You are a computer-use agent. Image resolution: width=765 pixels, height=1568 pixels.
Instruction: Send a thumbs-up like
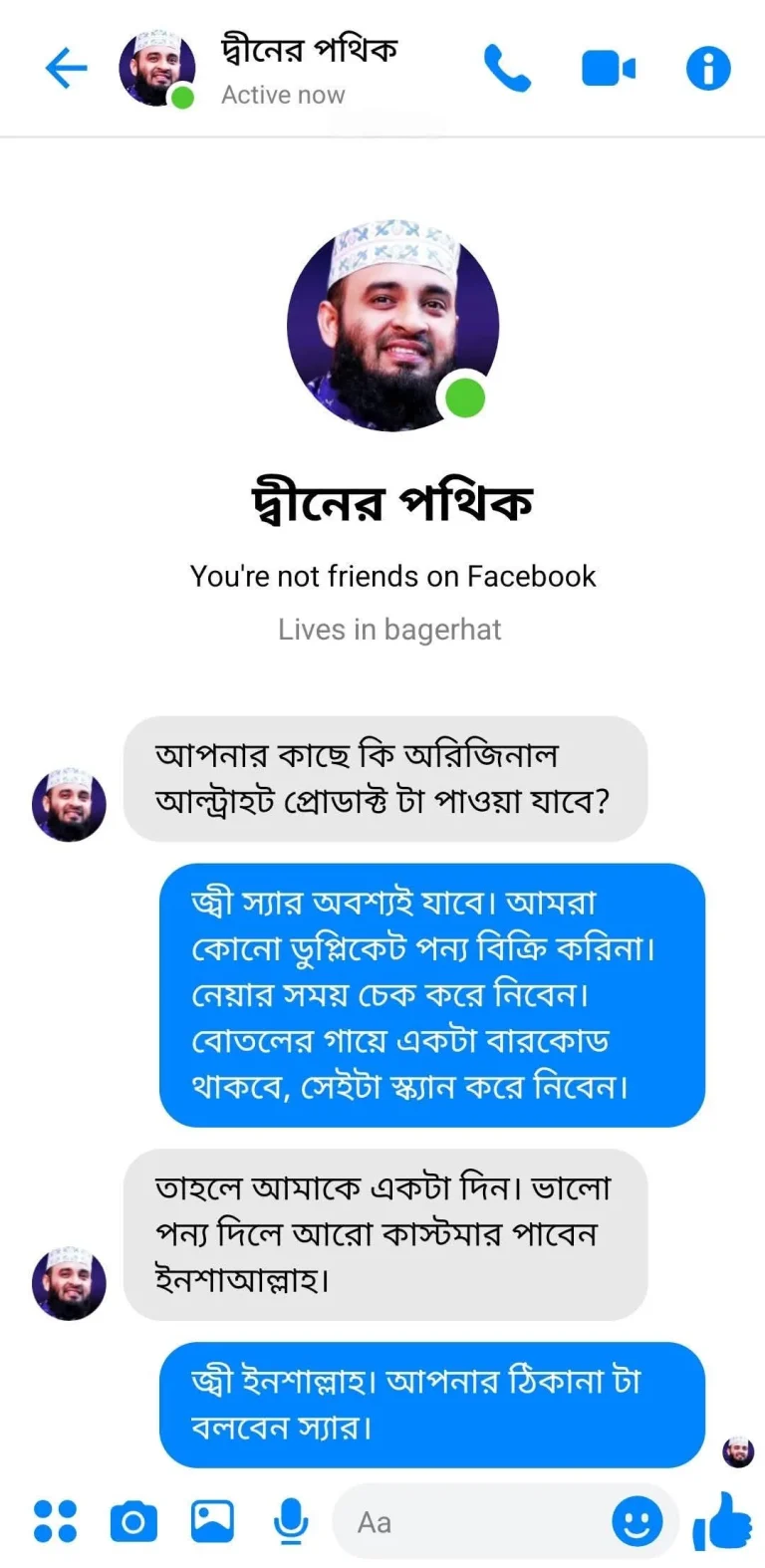(x=721, y=1521)
